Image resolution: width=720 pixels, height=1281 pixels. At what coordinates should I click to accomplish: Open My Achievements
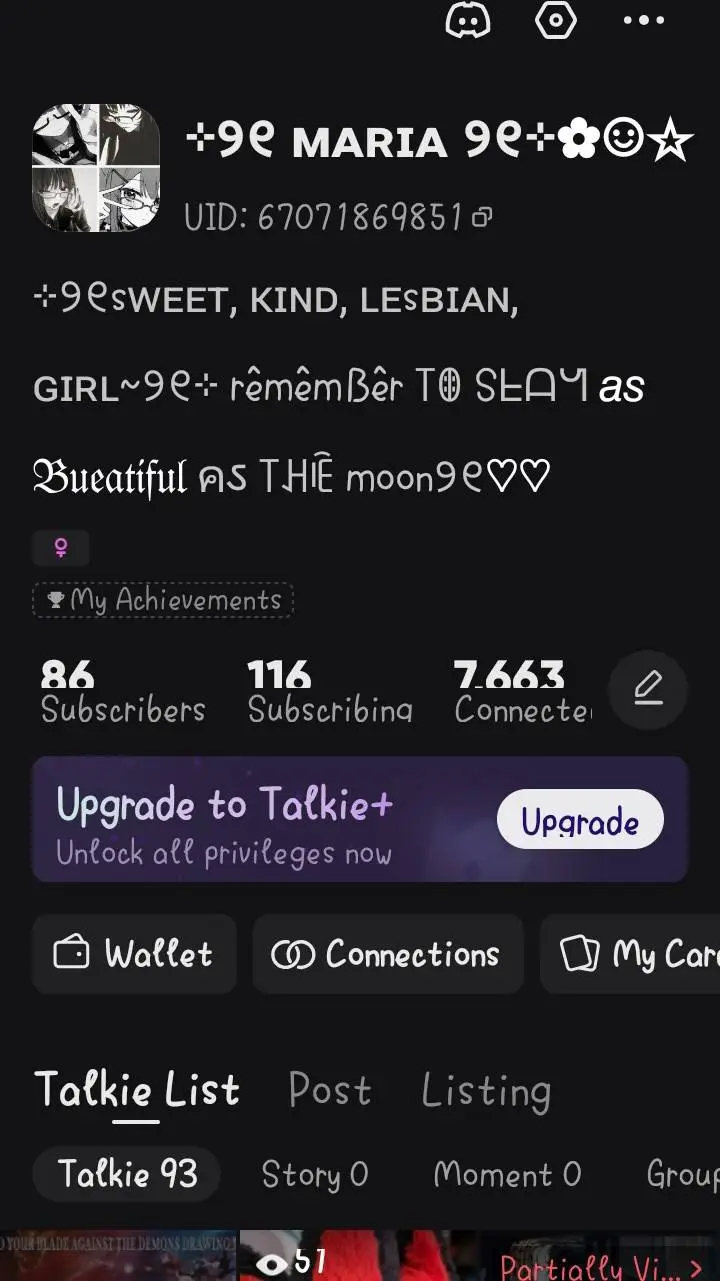[x=163, y=600]
